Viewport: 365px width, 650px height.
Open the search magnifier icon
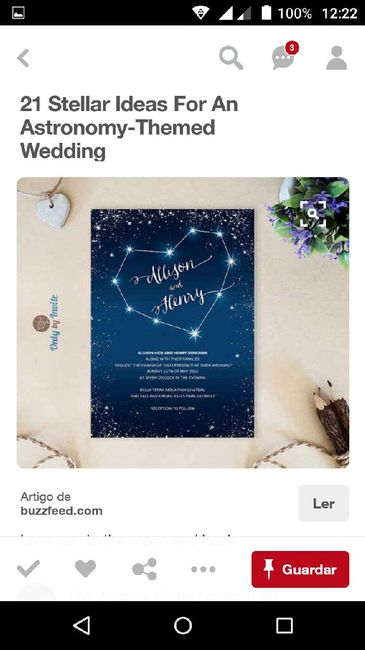point(231,58)
